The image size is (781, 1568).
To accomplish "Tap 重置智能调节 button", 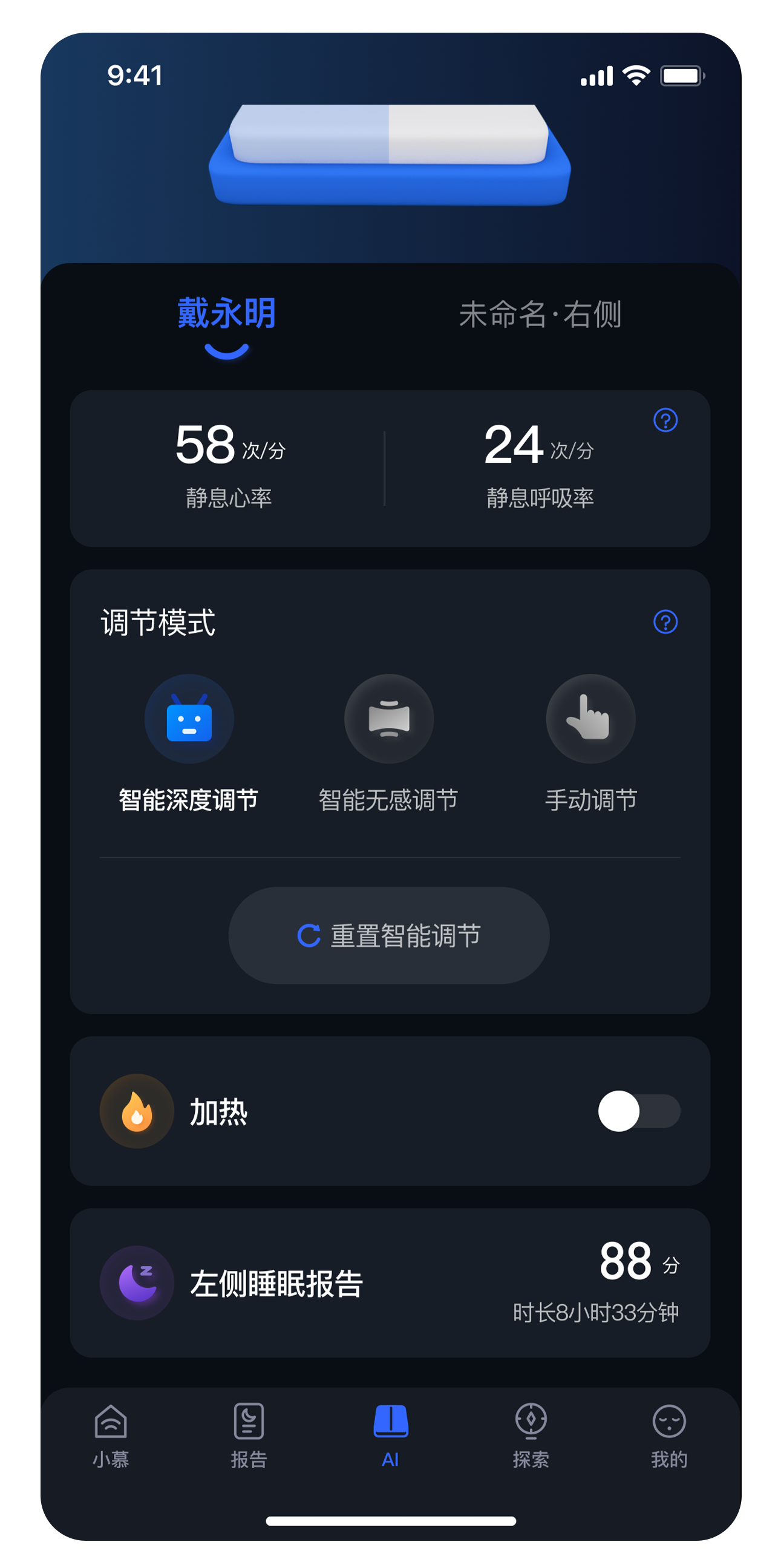I will 389,936.
